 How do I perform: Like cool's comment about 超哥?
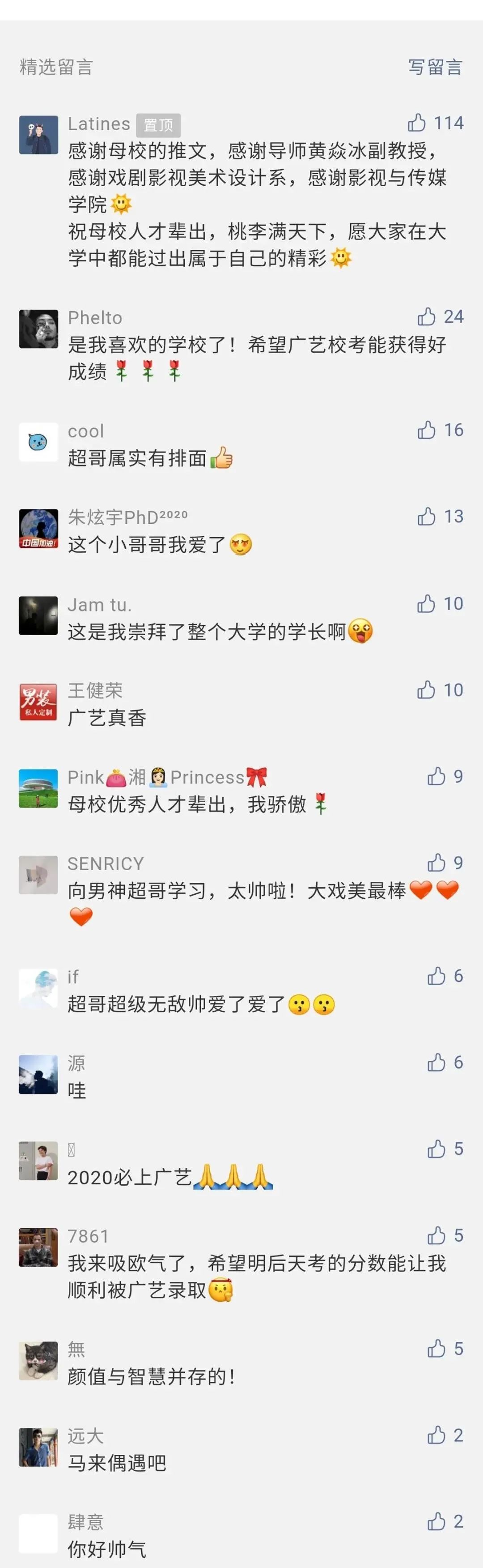427,430
